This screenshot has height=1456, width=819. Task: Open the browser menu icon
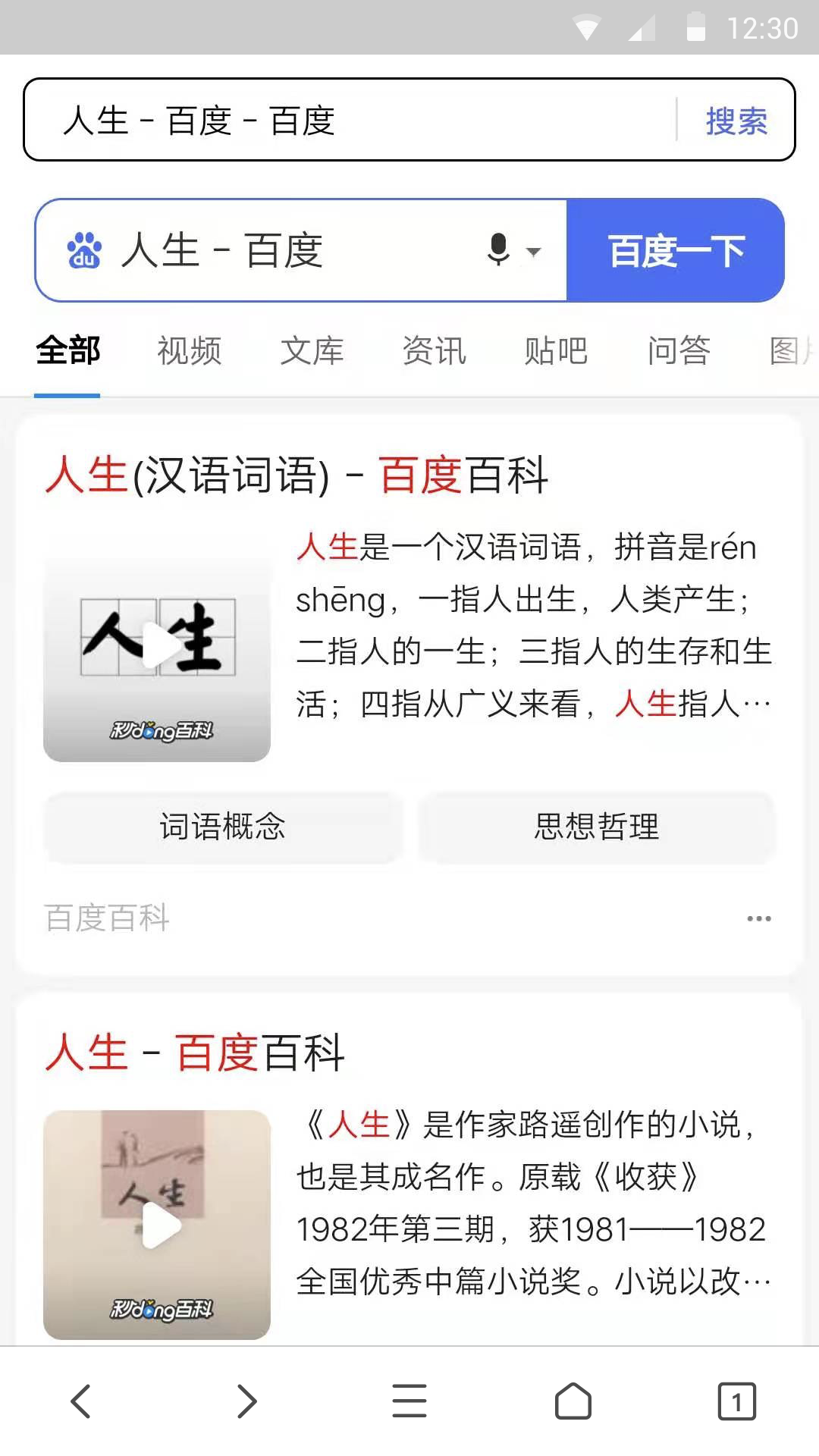[x=409, y=1401]
